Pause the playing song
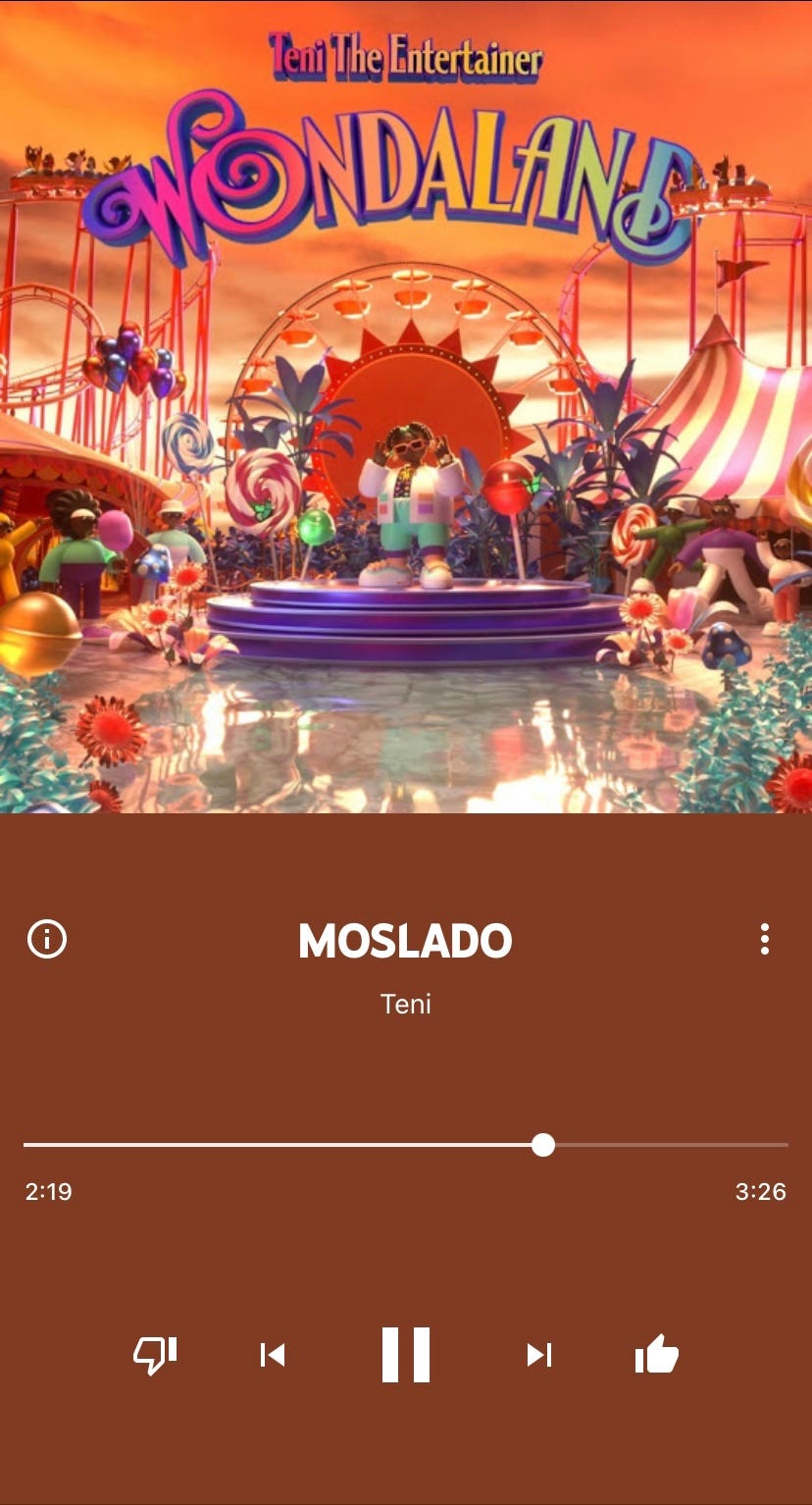The width and height of the screenshot is (812, 1505). [x=406, y=1355]
